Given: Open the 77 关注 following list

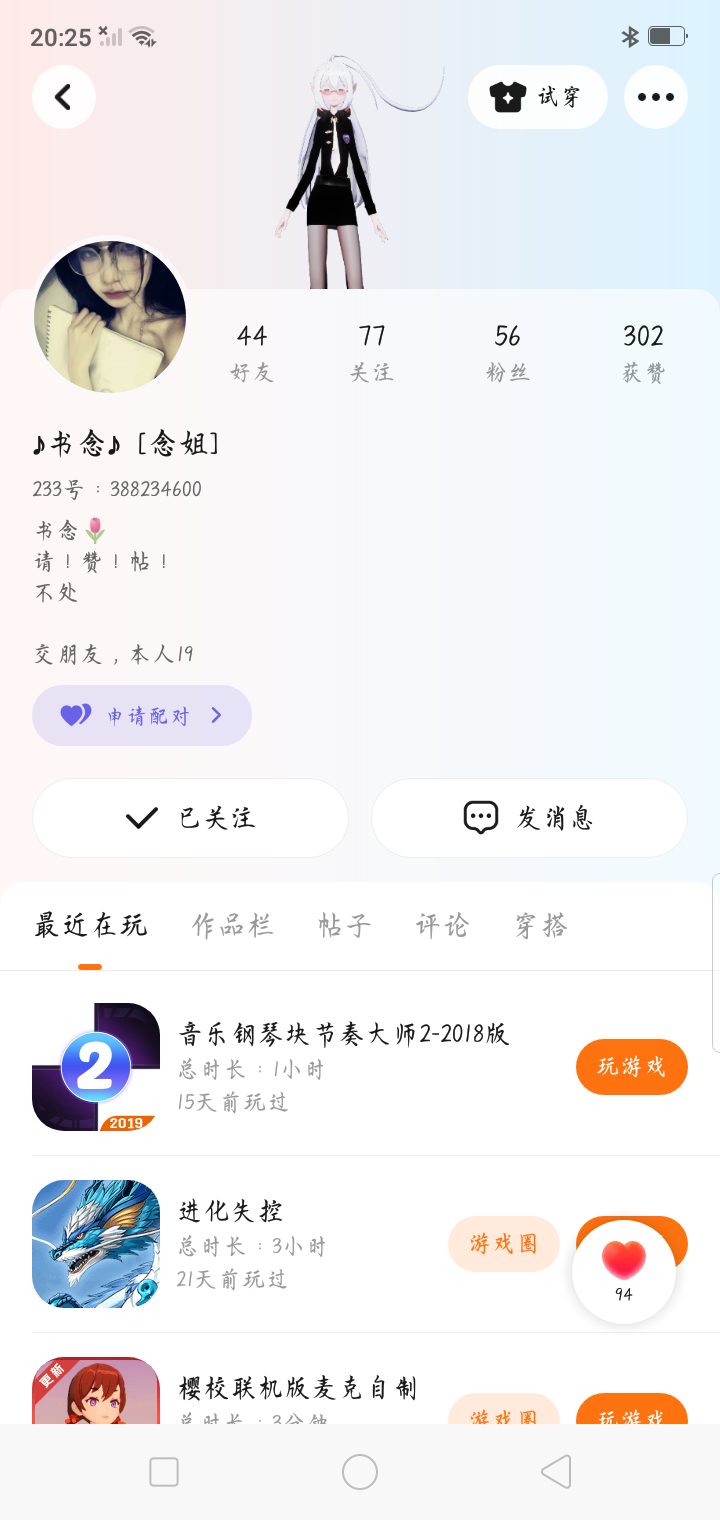Looking at the screenshot, I should point(372,352).
